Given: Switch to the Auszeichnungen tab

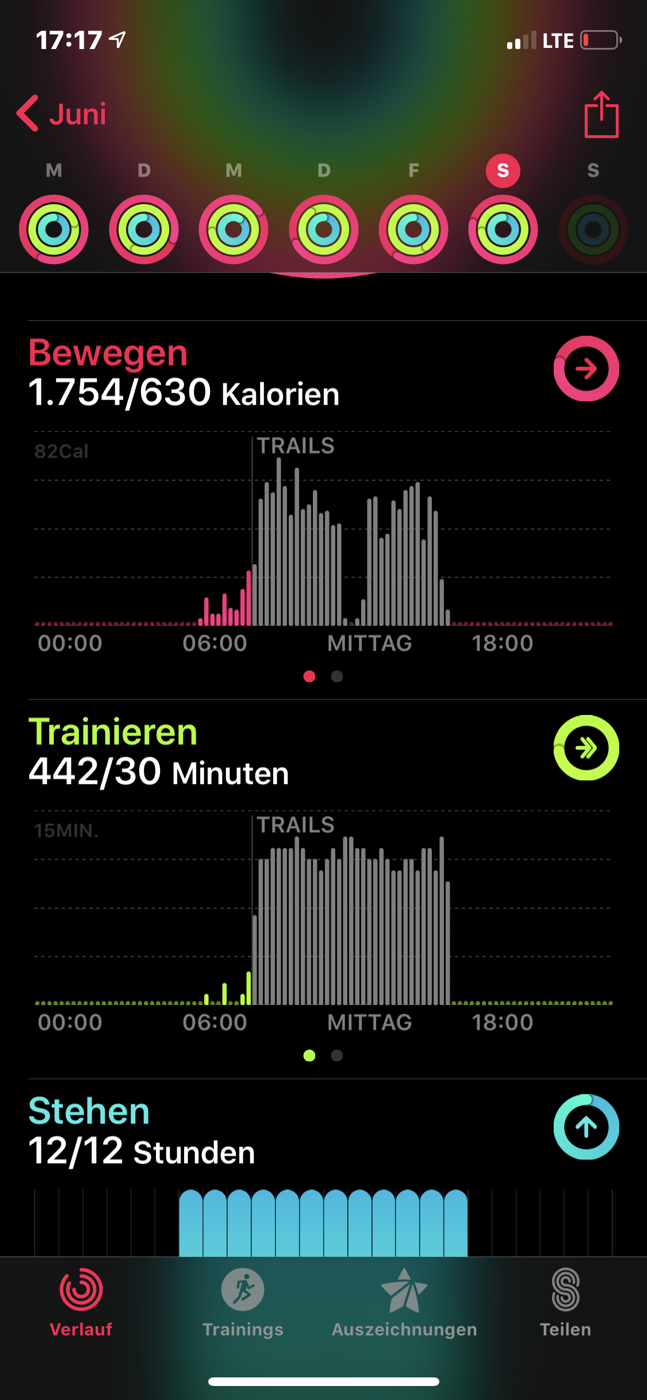Looking at the screenshot, I should 404,1304.
